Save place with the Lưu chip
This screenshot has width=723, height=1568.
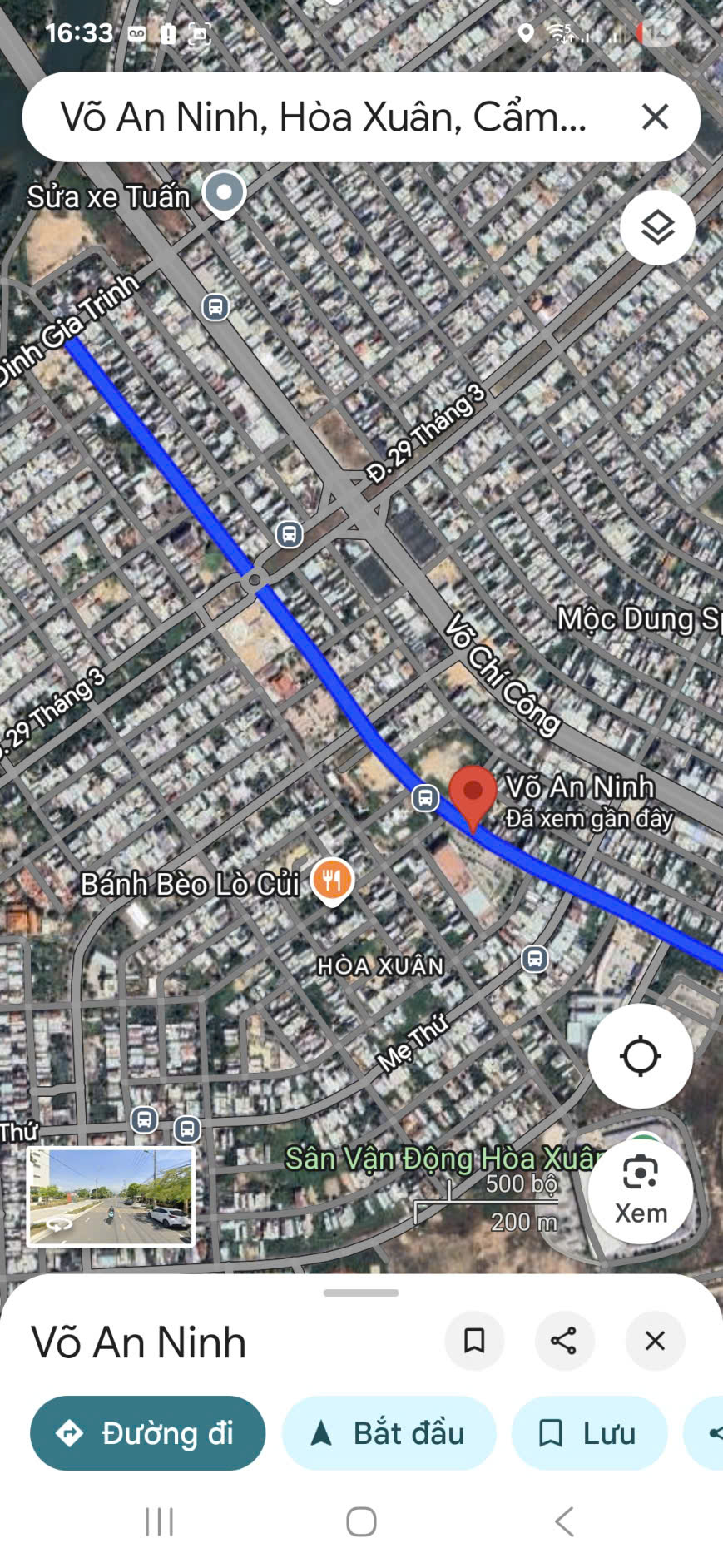pyautogui.click(x=589, y=1433)
